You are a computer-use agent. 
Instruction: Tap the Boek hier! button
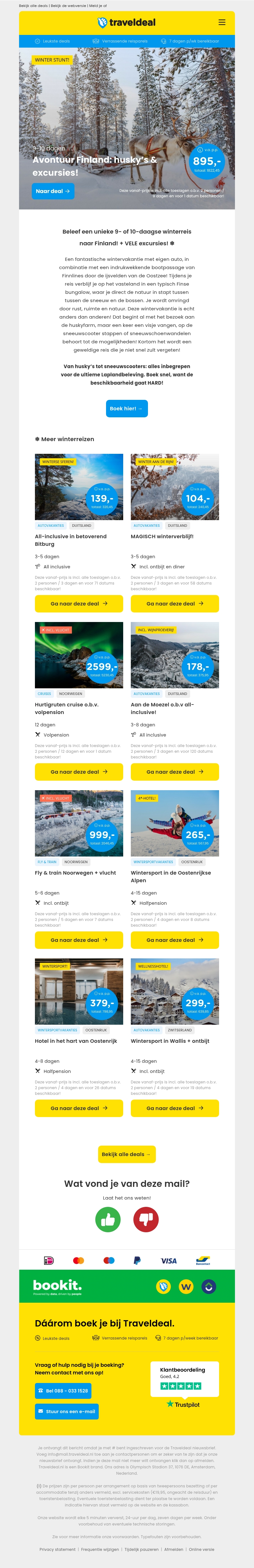tap(127, 408)
